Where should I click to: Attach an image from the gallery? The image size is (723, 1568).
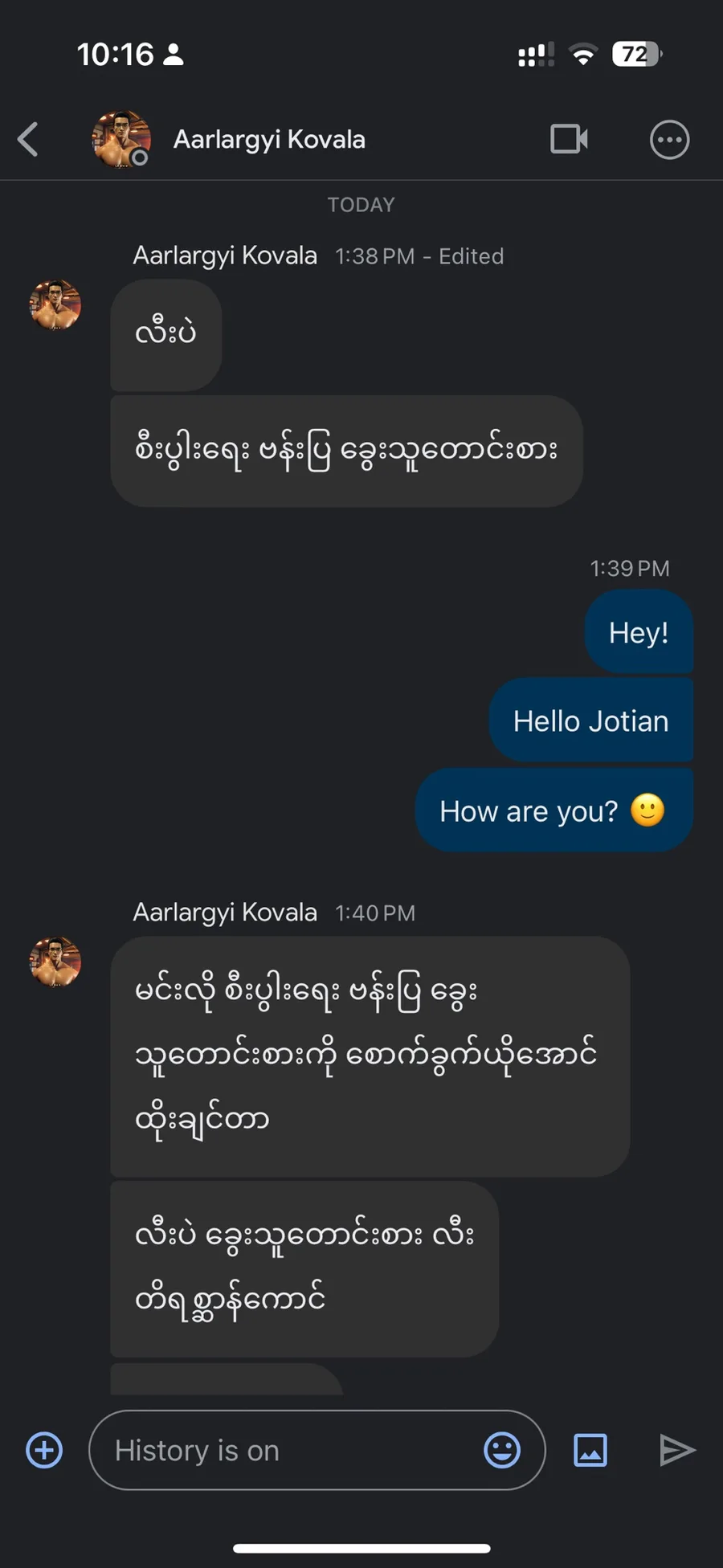[590, 1450]
